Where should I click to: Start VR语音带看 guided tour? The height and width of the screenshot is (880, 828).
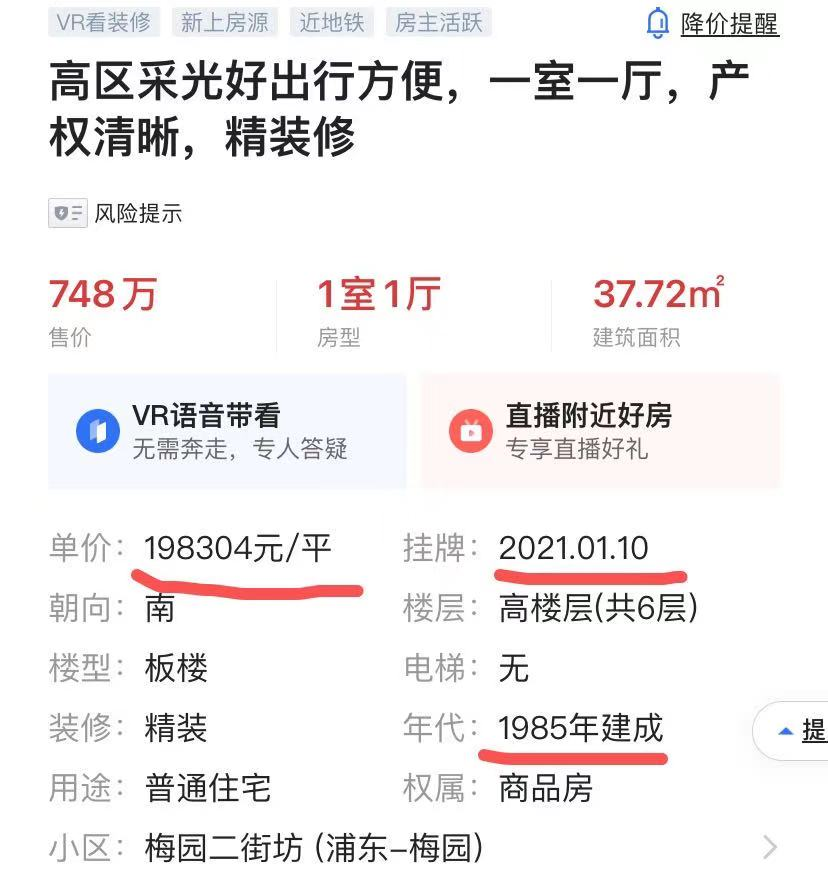(x=227, y=431)
